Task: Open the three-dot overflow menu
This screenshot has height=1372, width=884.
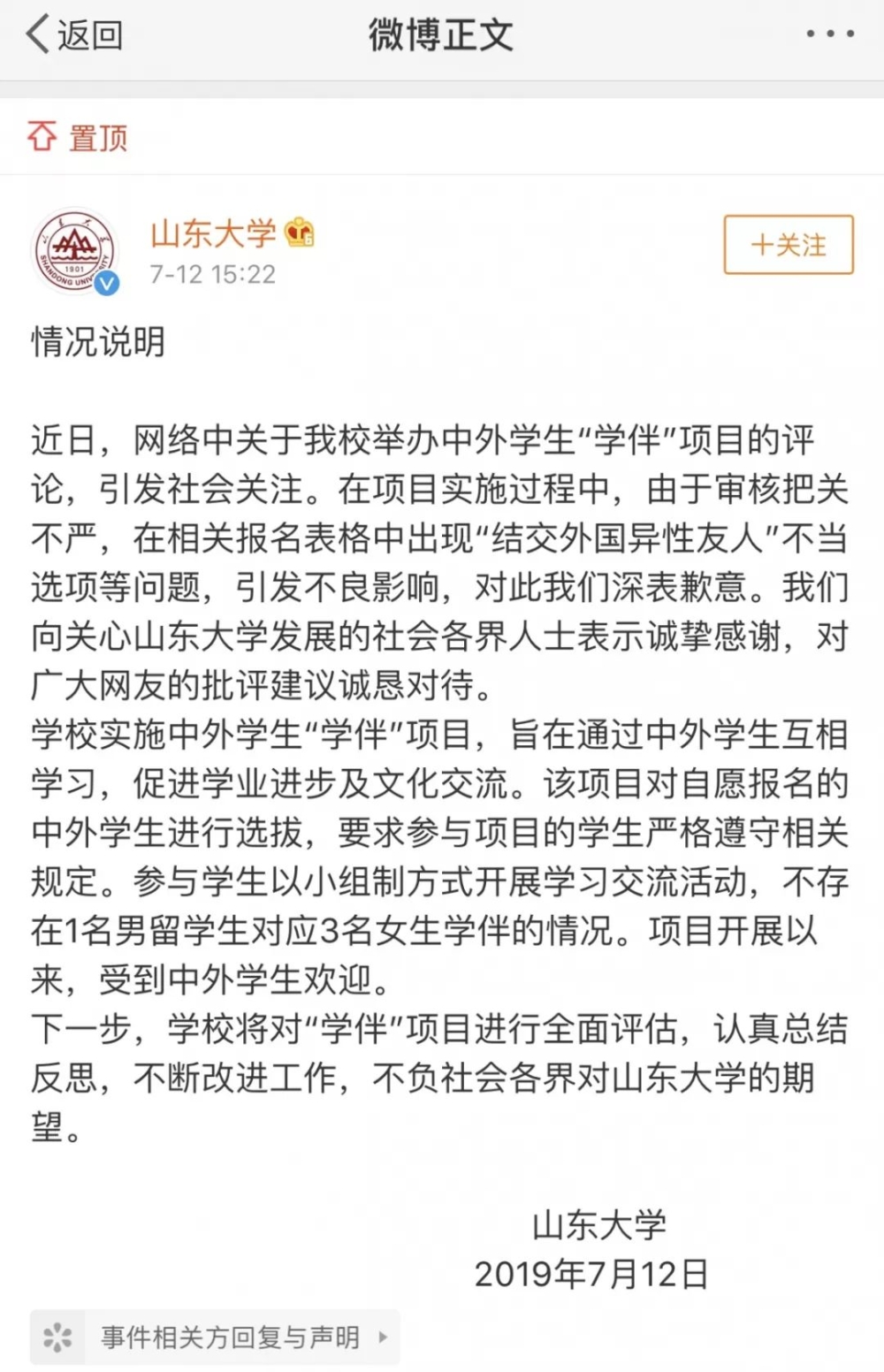Action: (x=829, y=35)
